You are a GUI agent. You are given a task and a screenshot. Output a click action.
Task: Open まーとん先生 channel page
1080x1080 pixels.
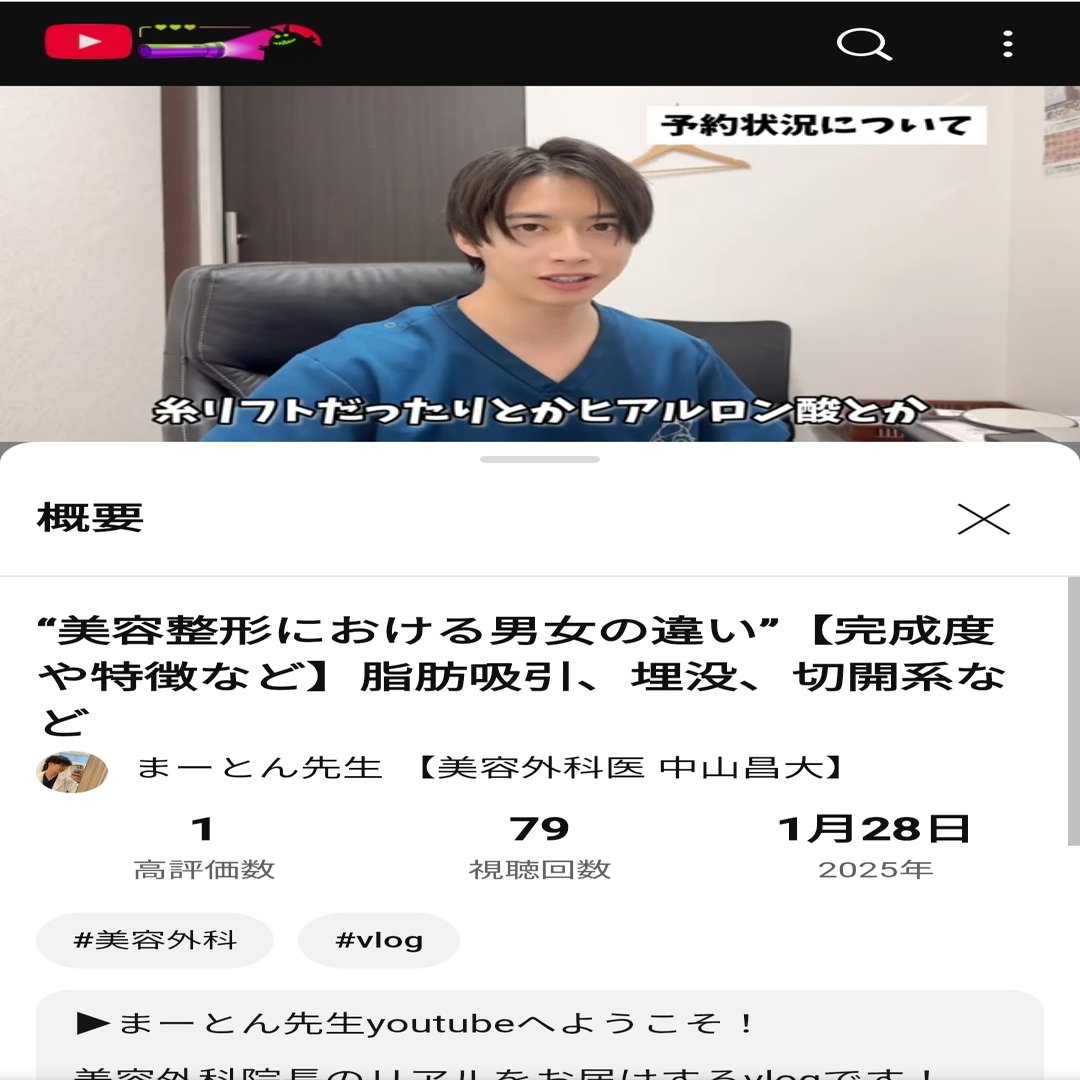point(260,768)
